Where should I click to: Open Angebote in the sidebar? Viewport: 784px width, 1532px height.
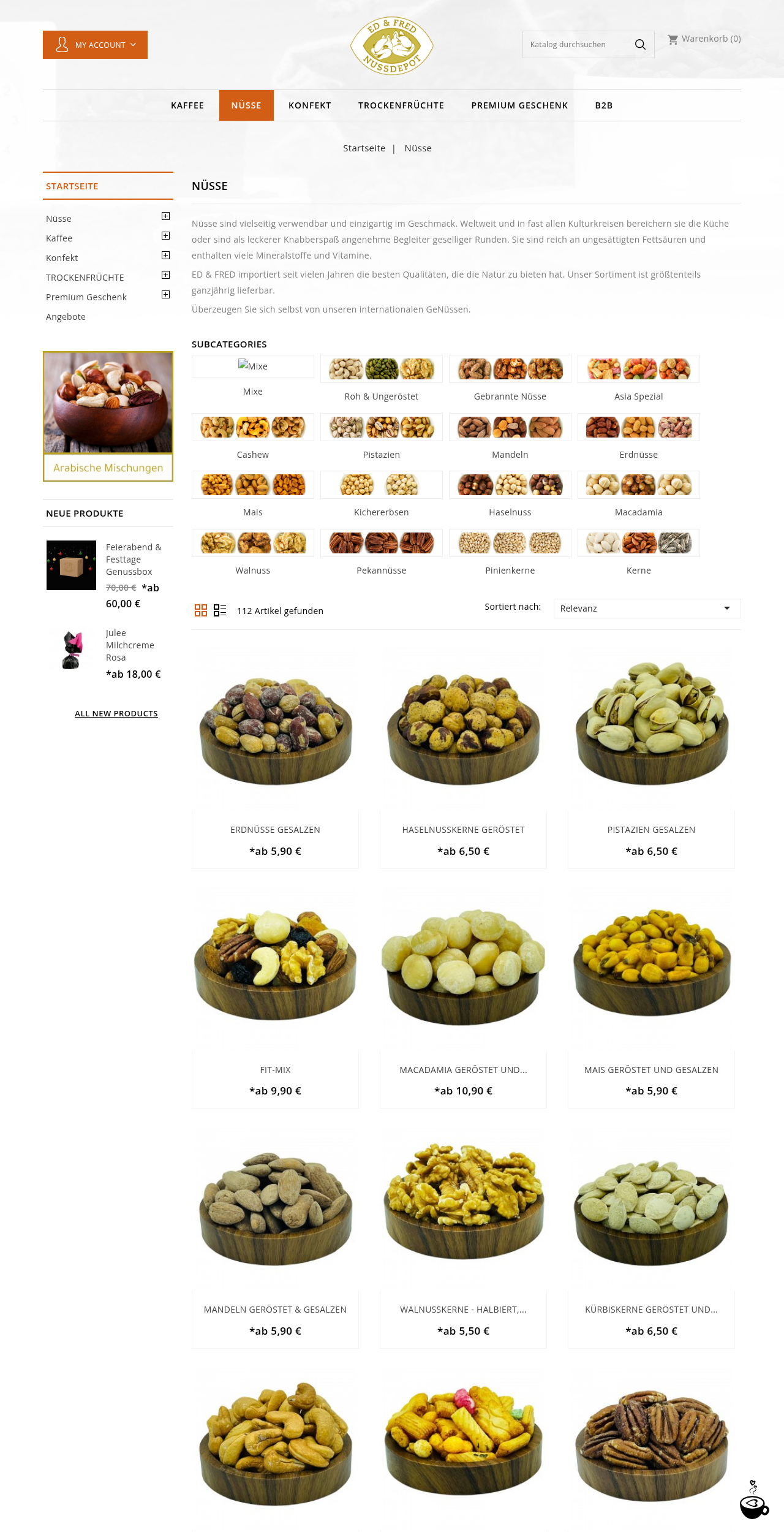[x=66, y=317]
